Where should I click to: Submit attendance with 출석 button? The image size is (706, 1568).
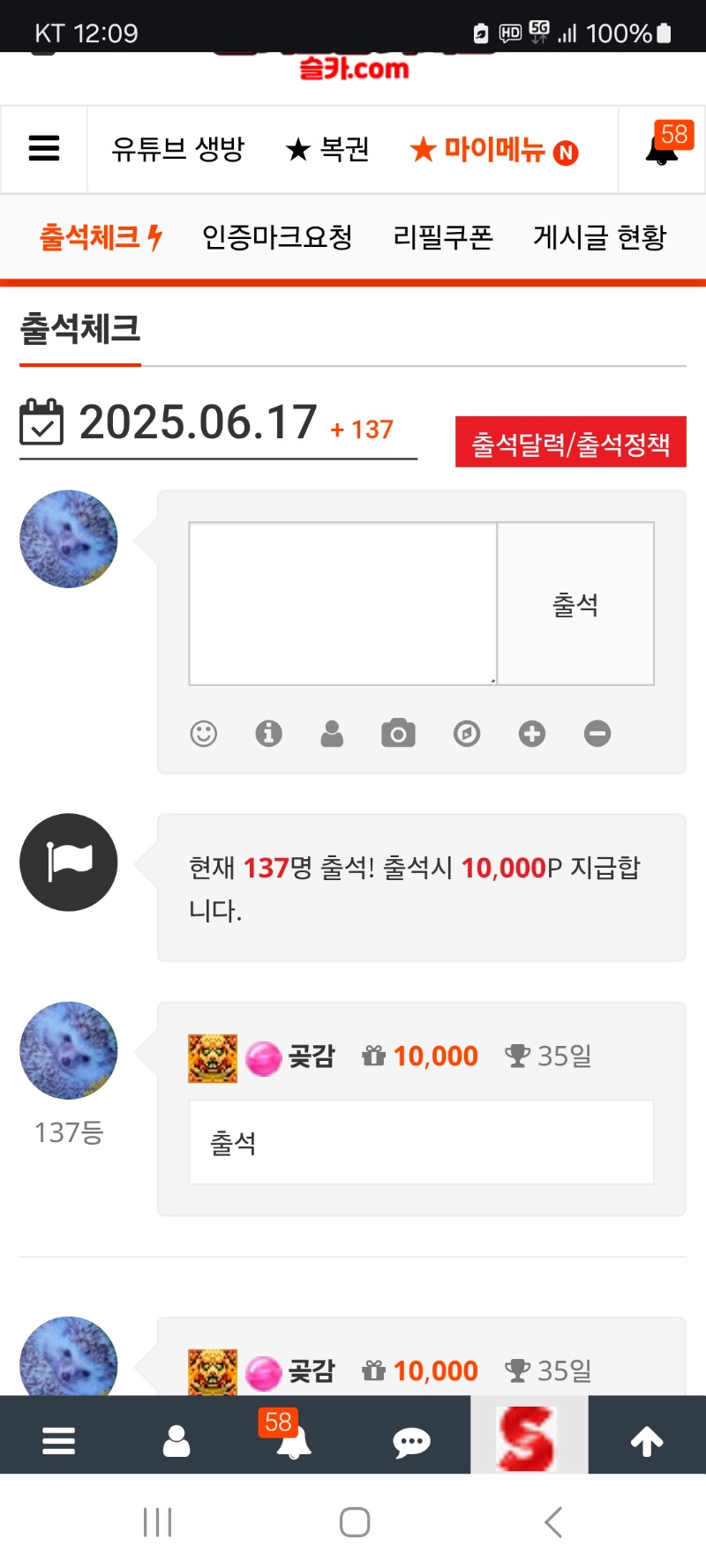click(x=575, y=604)
